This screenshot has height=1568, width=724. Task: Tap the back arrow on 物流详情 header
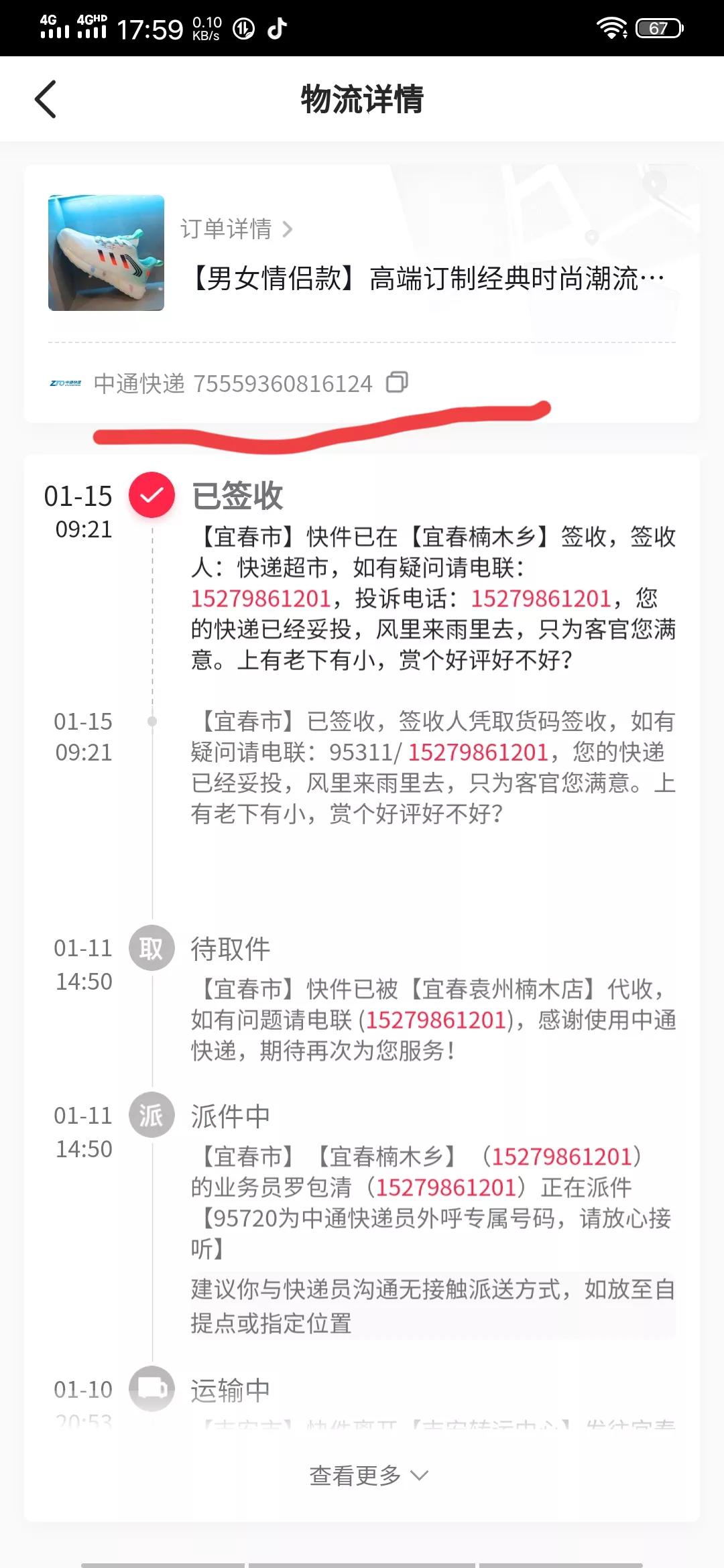click(x=46, y=99)
